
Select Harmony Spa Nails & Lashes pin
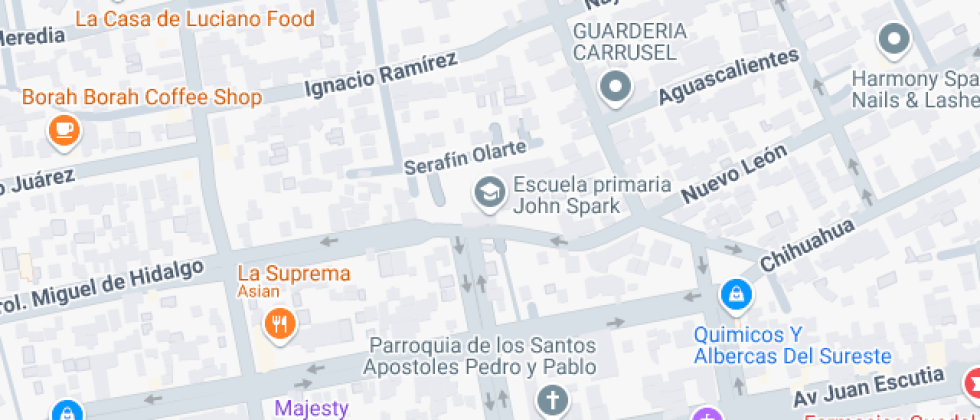[893, 41]
